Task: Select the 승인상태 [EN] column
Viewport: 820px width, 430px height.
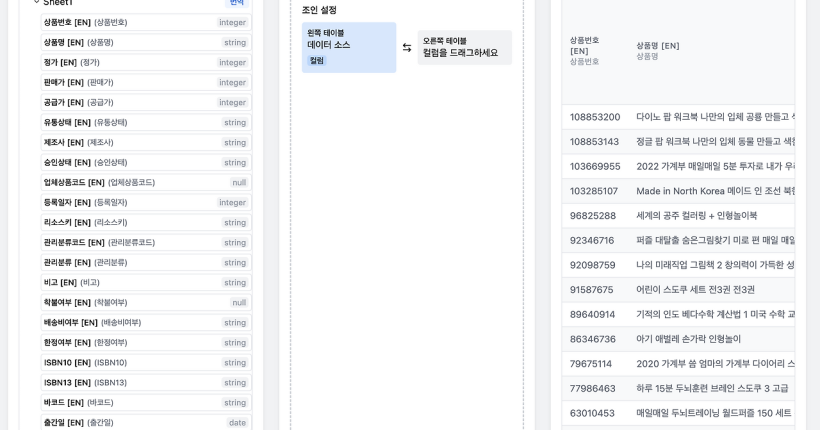Action: [x=145, y=162]
